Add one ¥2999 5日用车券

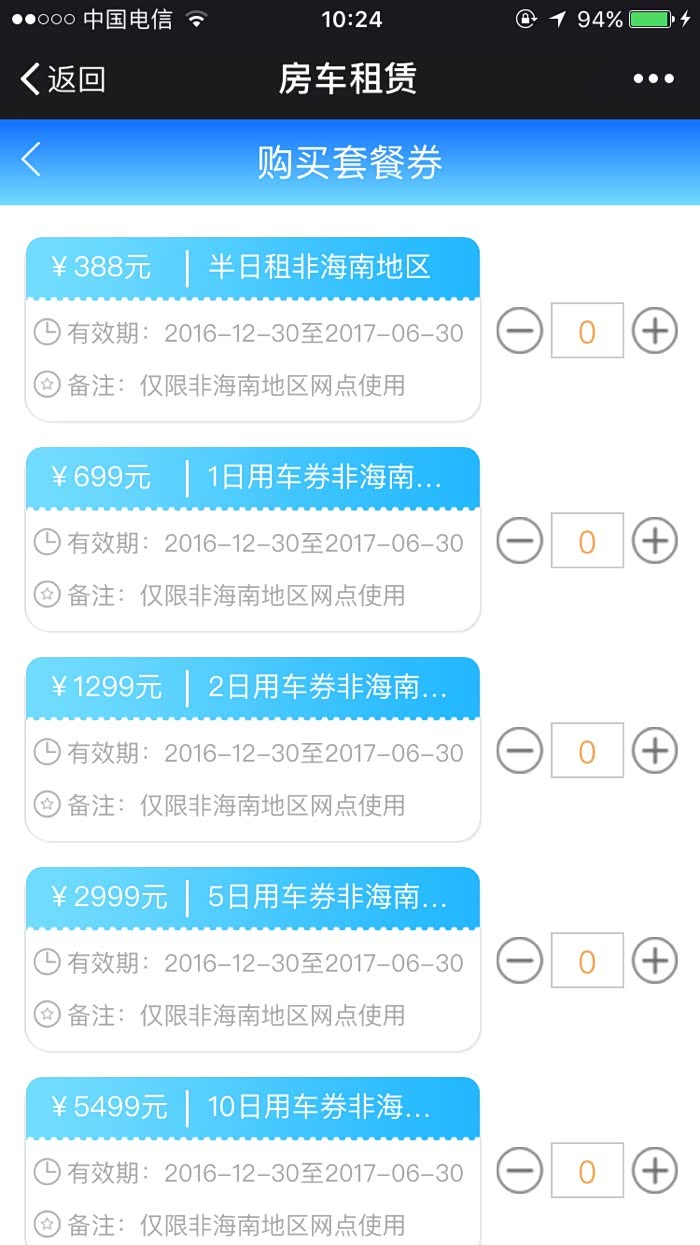click(x=655, y=961)
